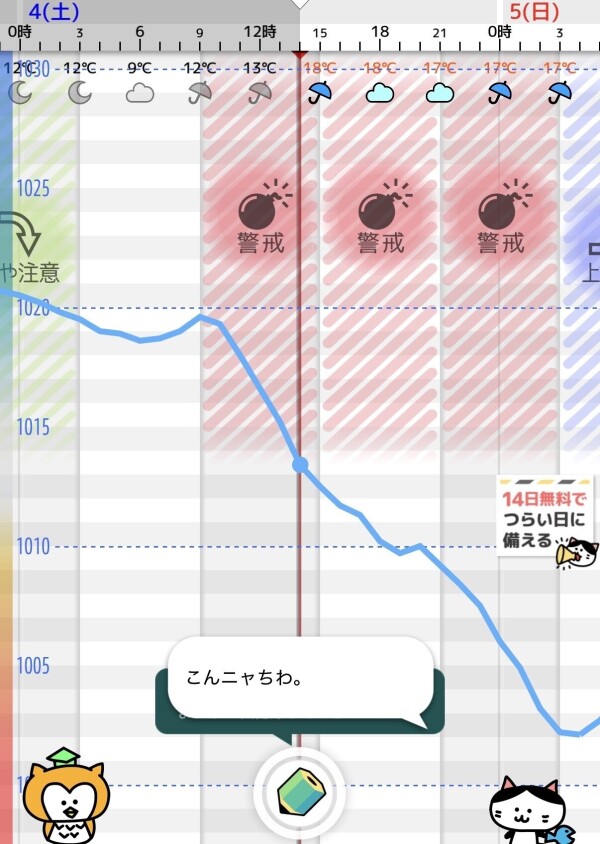Viewport: 600px width, 844px height.
Task: Tap the owl professor character
Action: coord(65,797)
